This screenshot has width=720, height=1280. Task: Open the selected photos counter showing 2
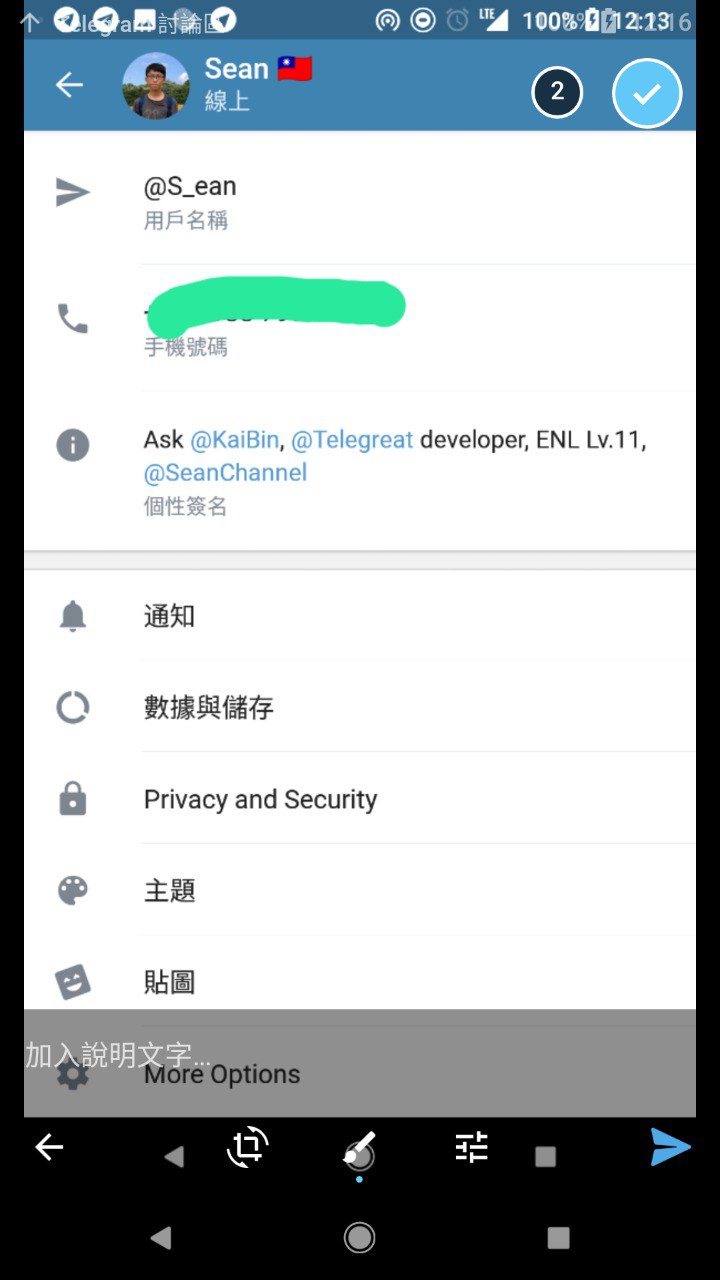(x=557, y=93)
